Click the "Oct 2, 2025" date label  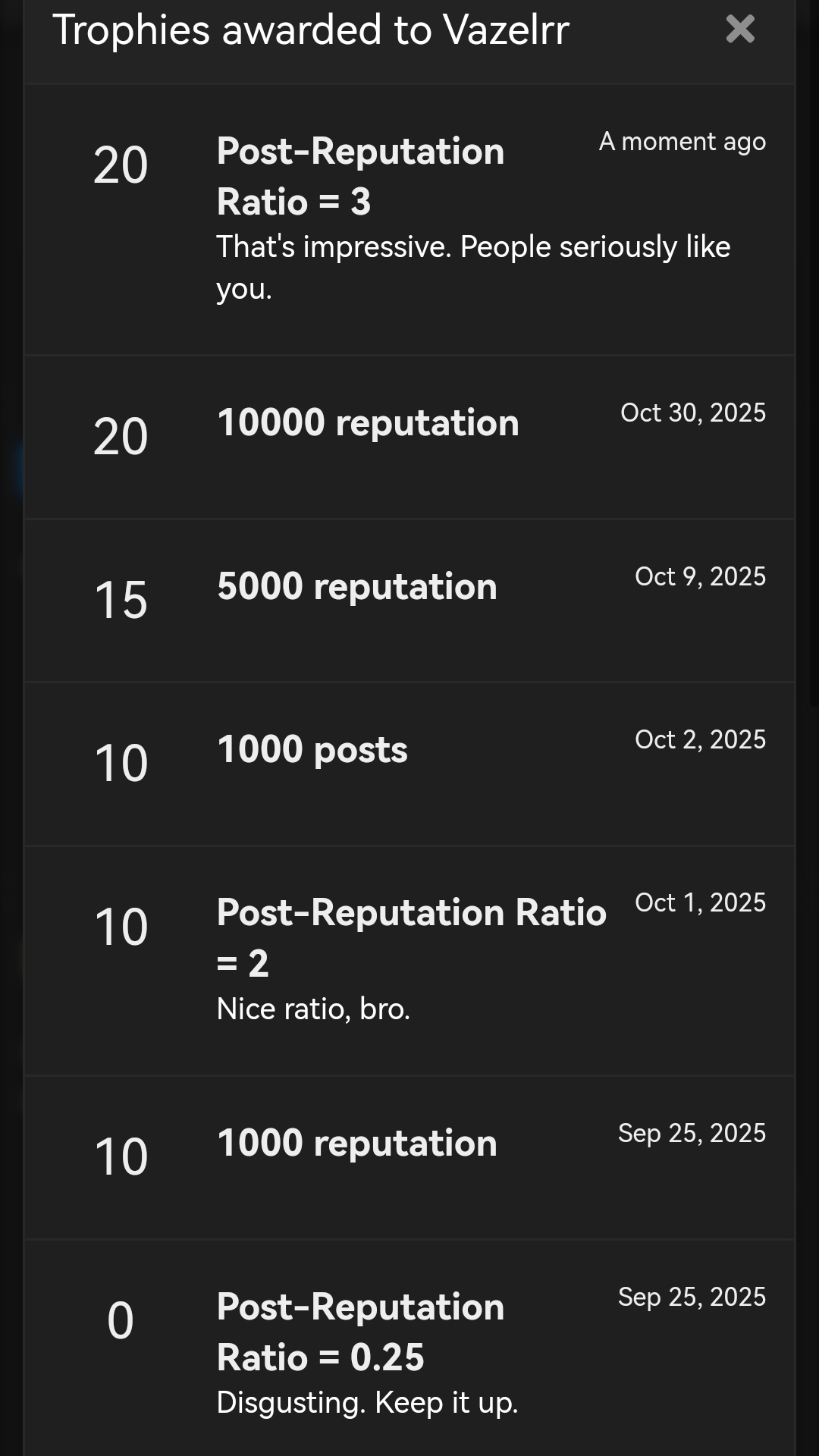[700, 739]
